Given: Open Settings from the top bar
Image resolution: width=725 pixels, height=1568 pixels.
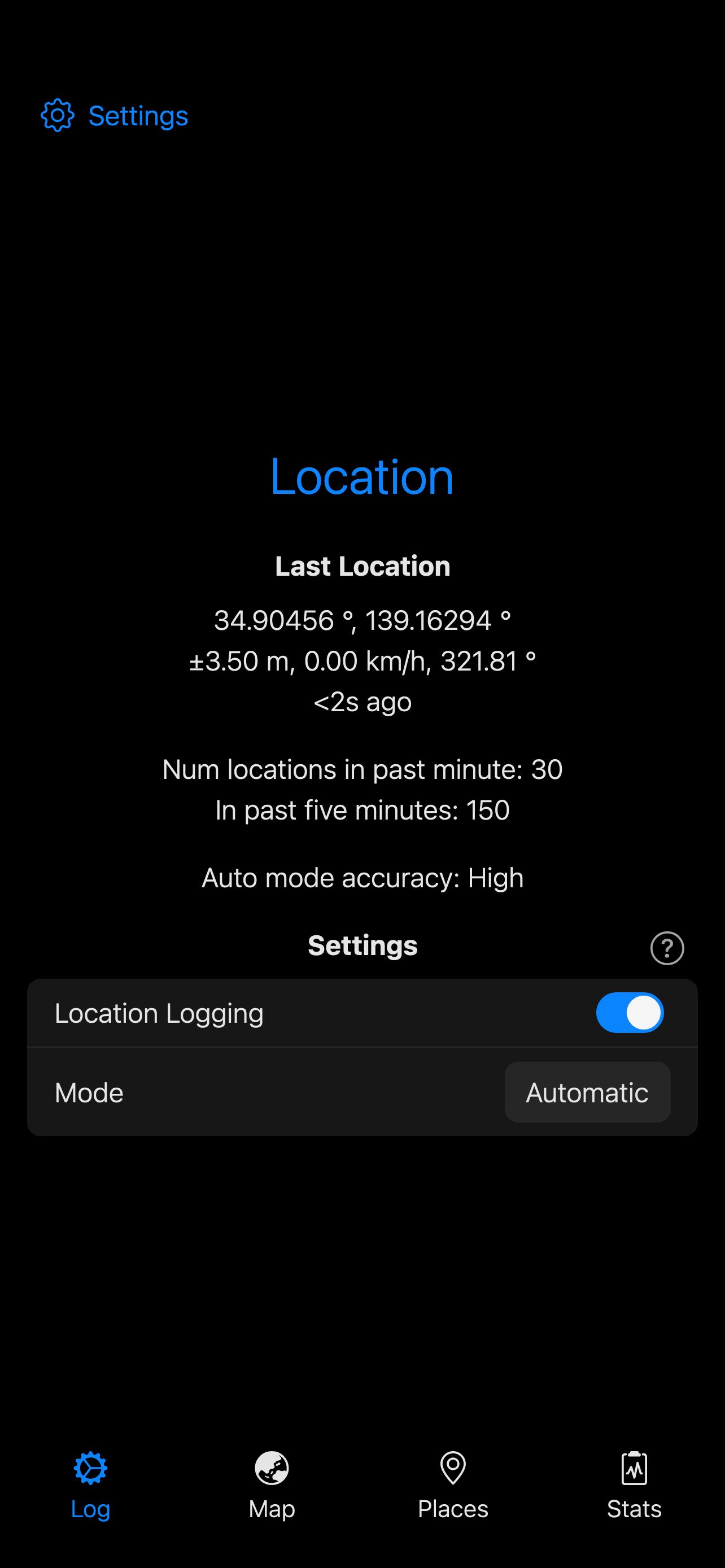Looking at the screenshot, I should 115,116.
